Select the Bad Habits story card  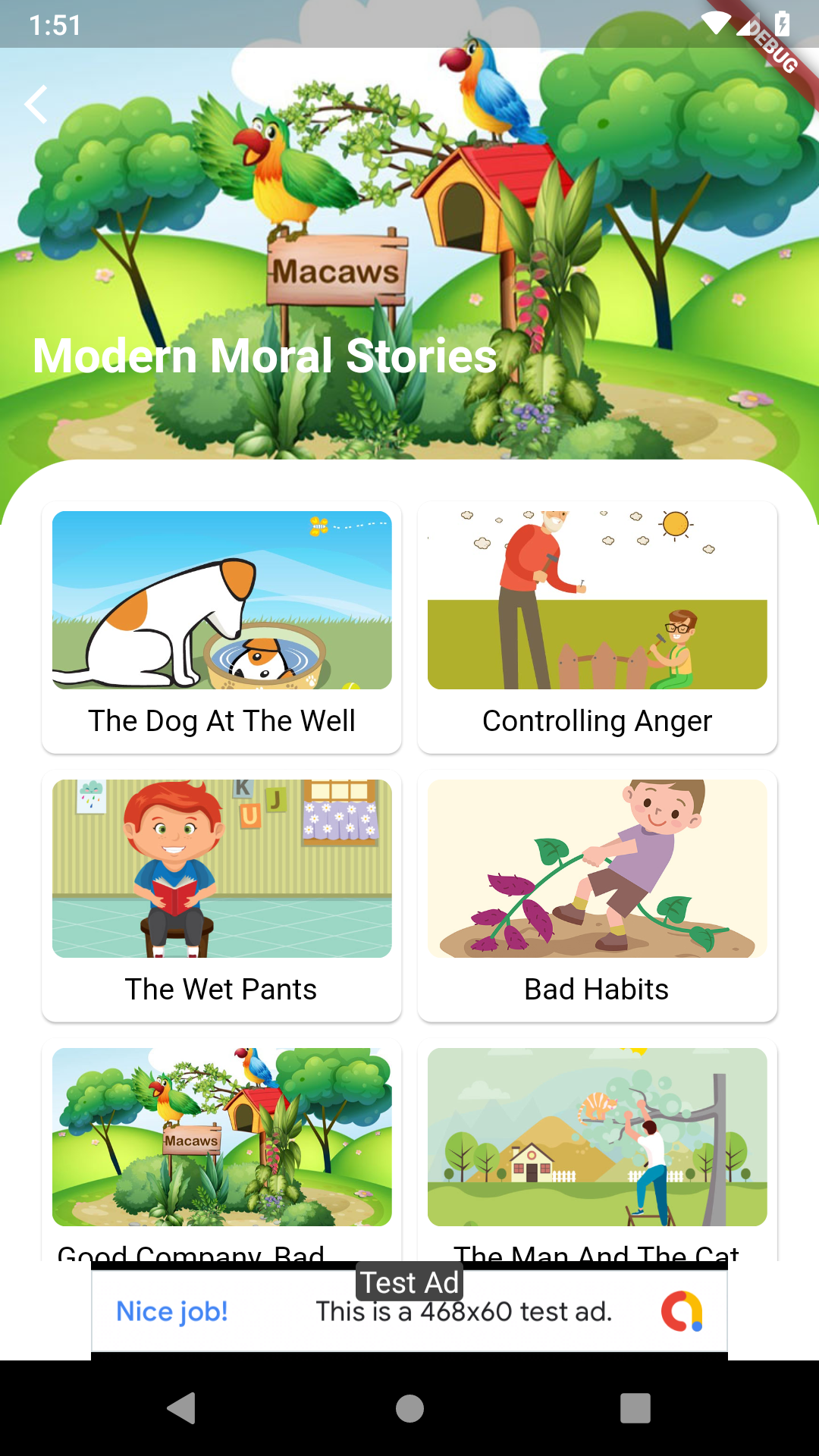tap(597, 896)
